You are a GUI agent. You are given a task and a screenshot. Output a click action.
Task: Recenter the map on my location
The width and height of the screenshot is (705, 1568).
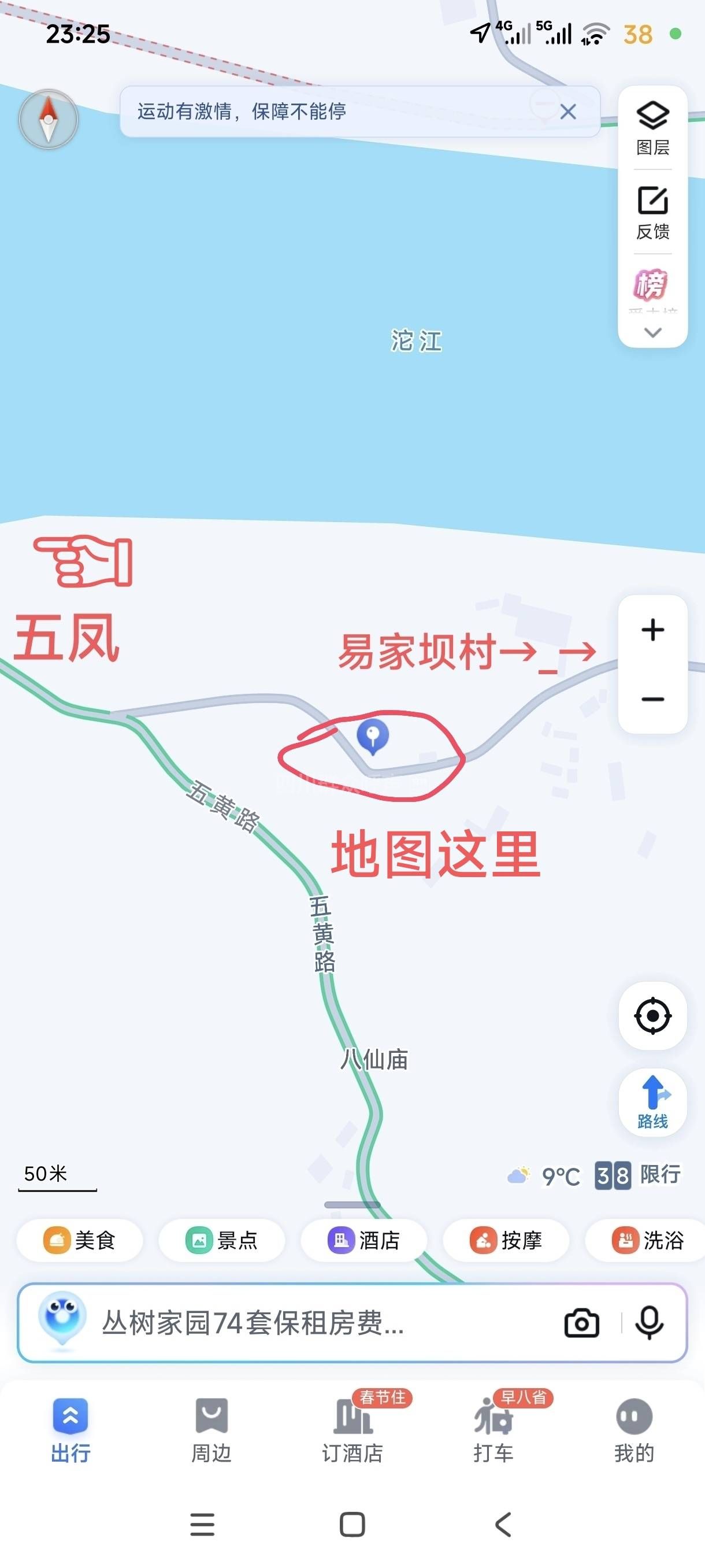tap(652, 1016)
